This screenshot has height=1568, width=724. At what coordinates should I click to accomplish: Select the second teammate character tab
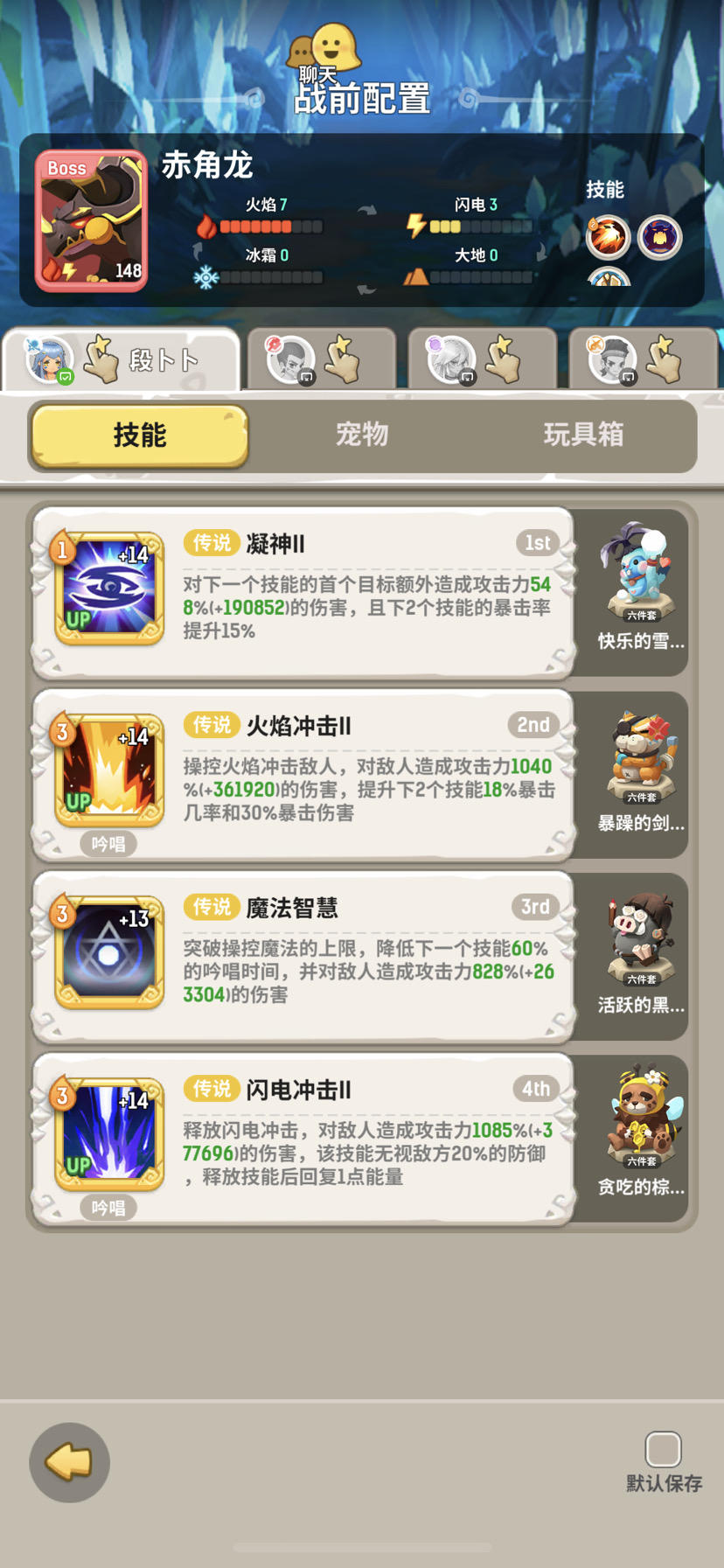pos(321,359)
